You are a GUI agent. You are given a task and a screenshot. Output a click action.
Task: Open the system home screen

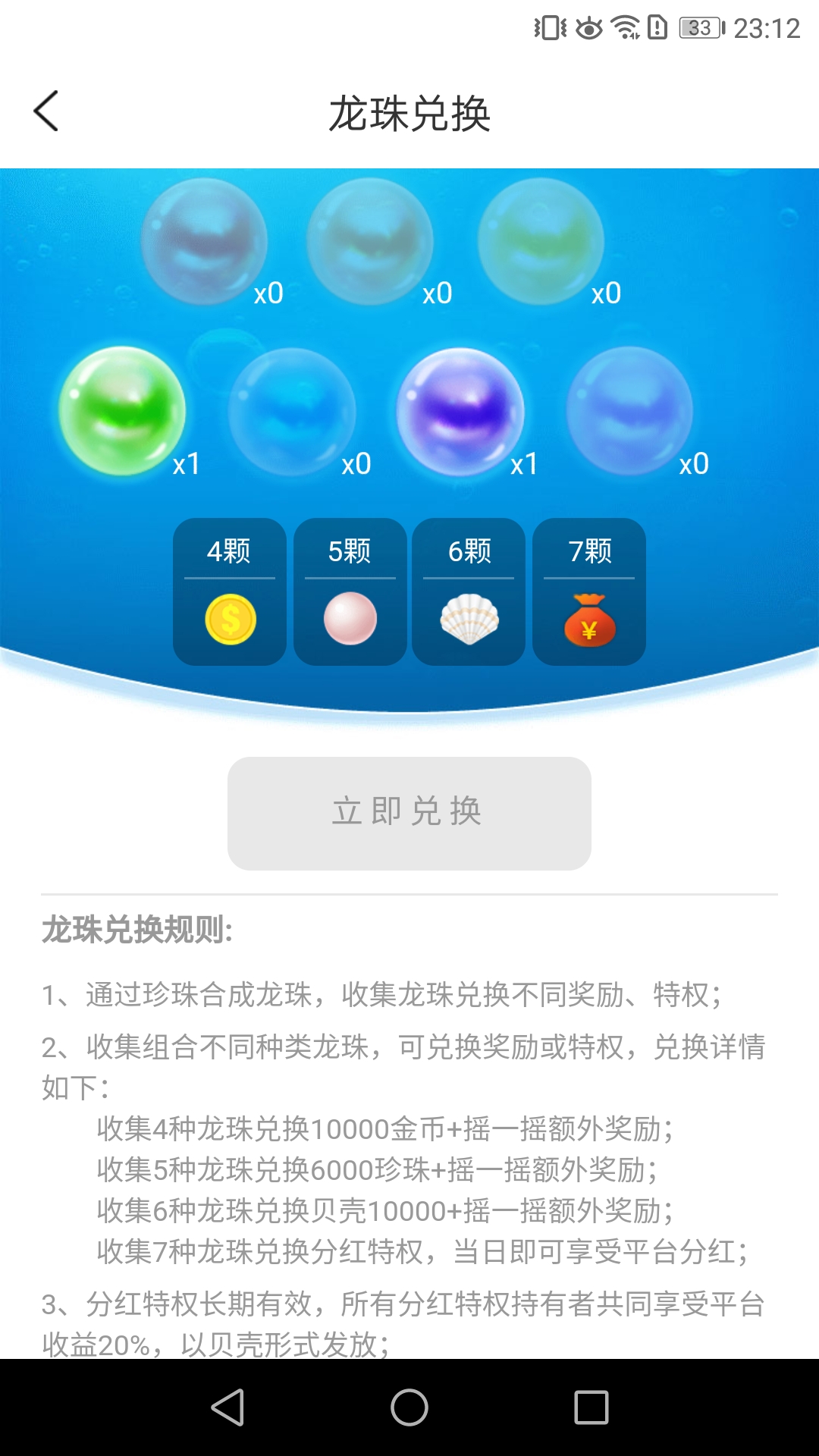pyautogui.click(x=409, y=1407)
